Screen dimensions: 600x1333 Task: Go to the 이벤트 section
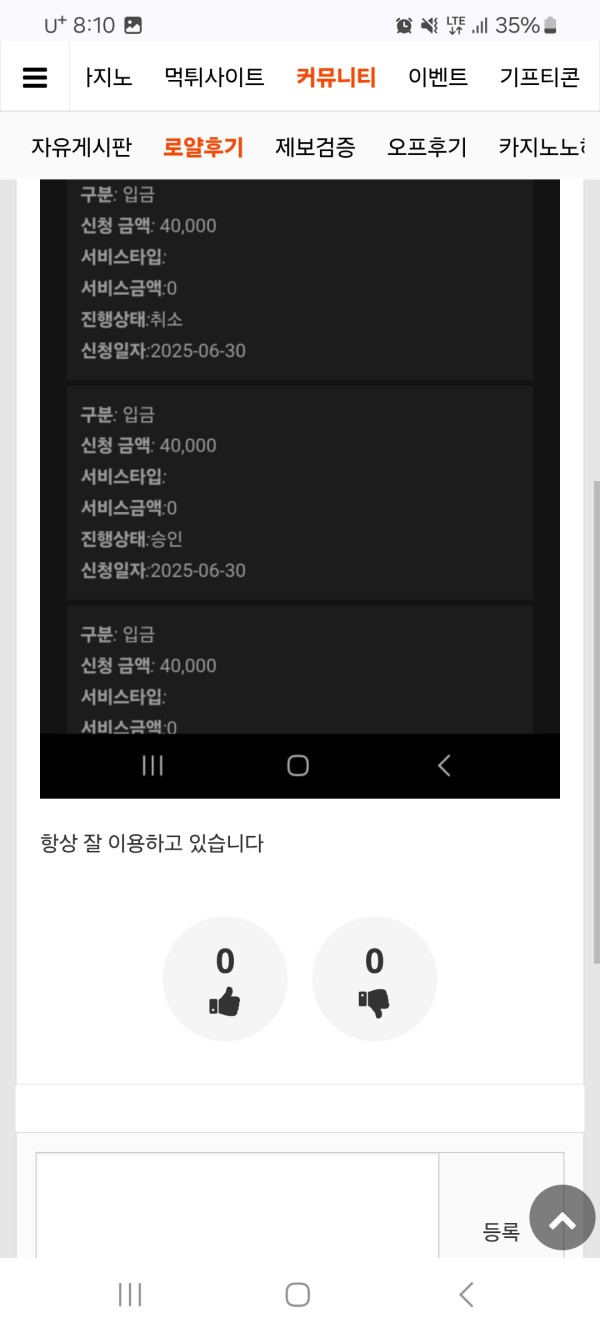pyautogui.click(x=438, y=78)
